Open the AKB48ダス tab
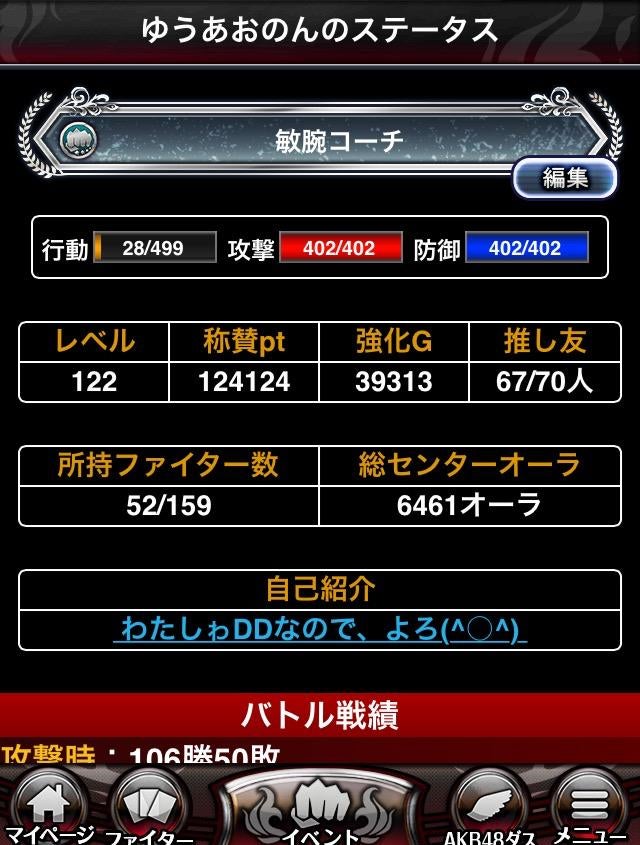Viewport: 640px width, 845px height. click(489, 808)
